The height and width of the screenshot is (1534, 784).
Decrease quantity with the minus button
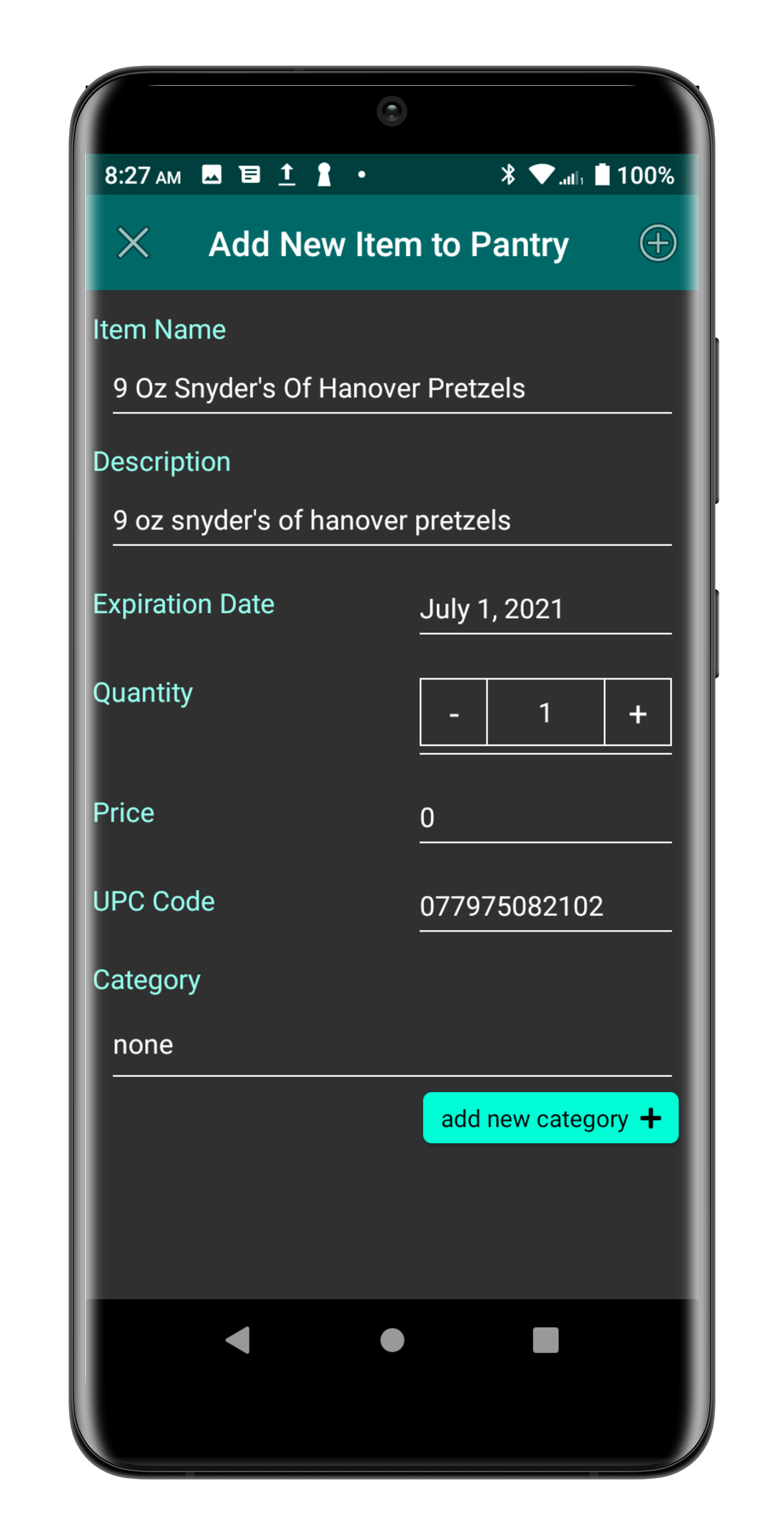tap(454, 712)
